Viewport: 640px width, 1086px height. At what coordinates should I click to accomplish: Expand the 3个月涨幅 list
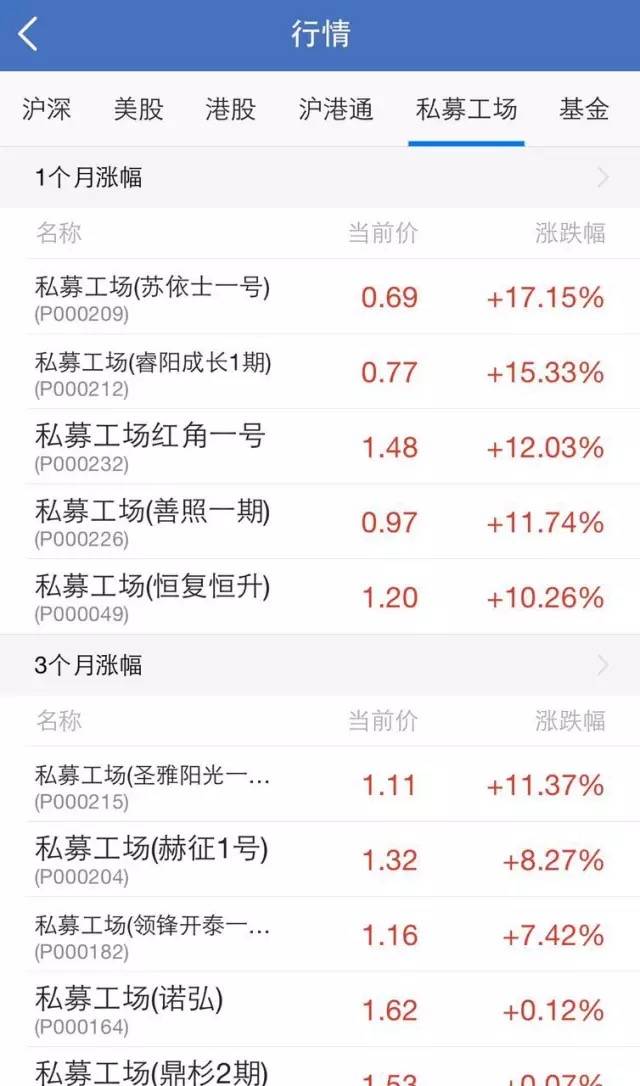320,666
